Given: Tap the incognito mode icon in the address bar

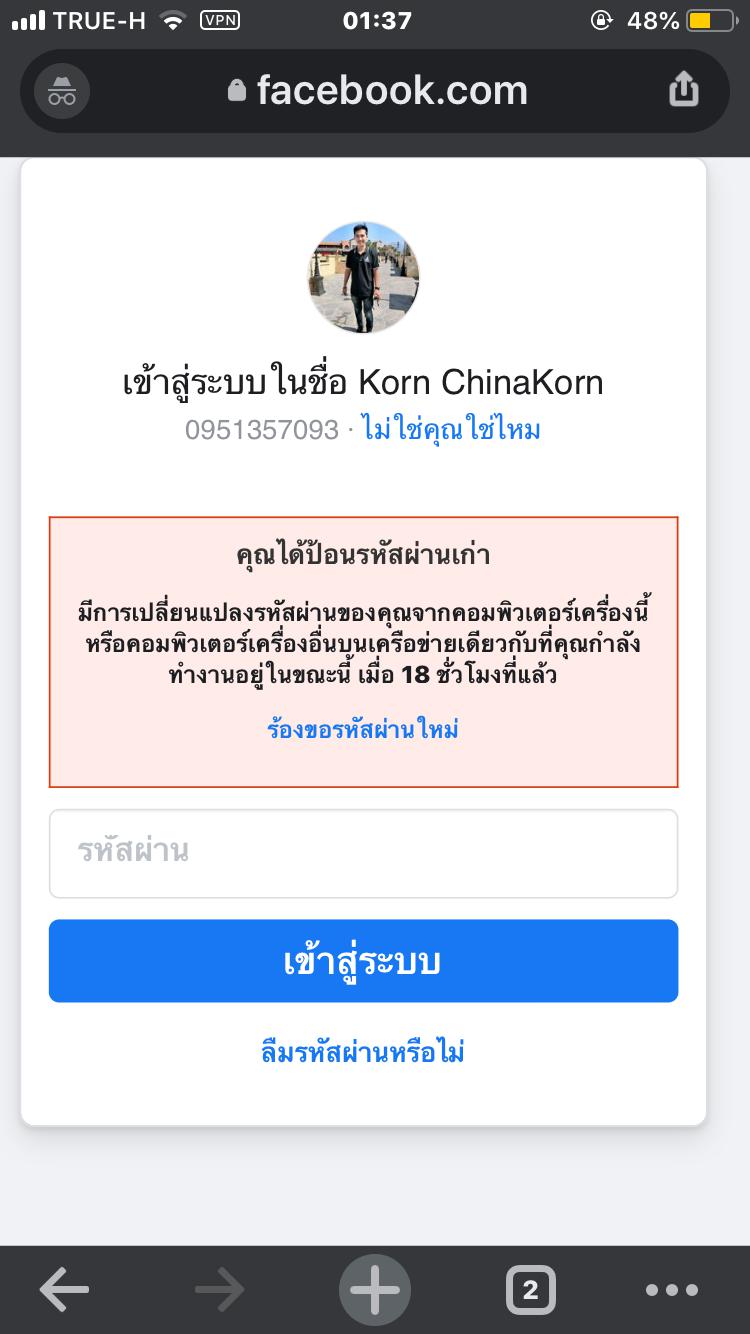Looking at the screenshot, I should [58, 91].
